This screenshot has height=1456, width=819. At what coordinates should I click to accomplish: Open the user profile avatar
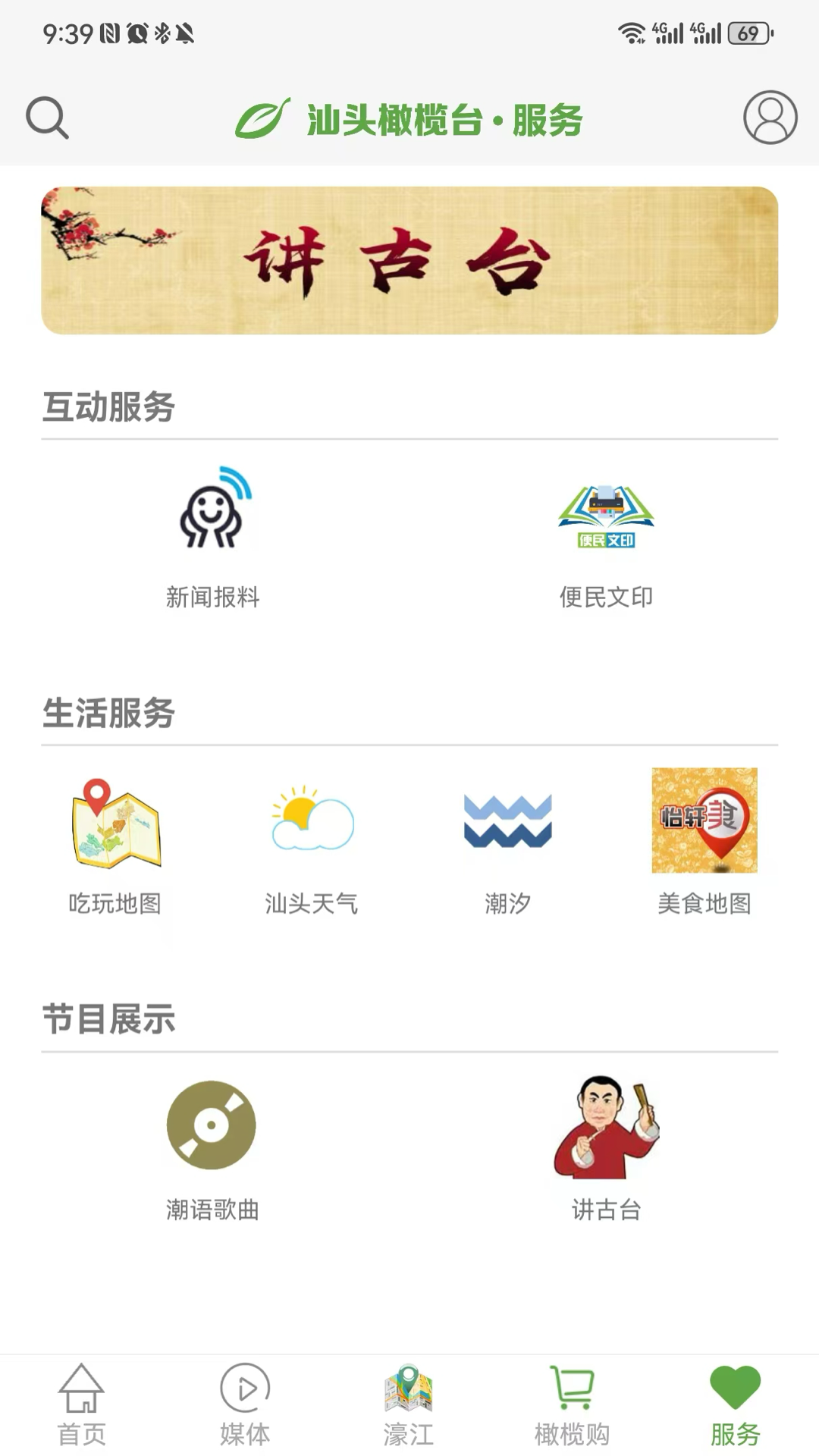click(x=769, y=118)
